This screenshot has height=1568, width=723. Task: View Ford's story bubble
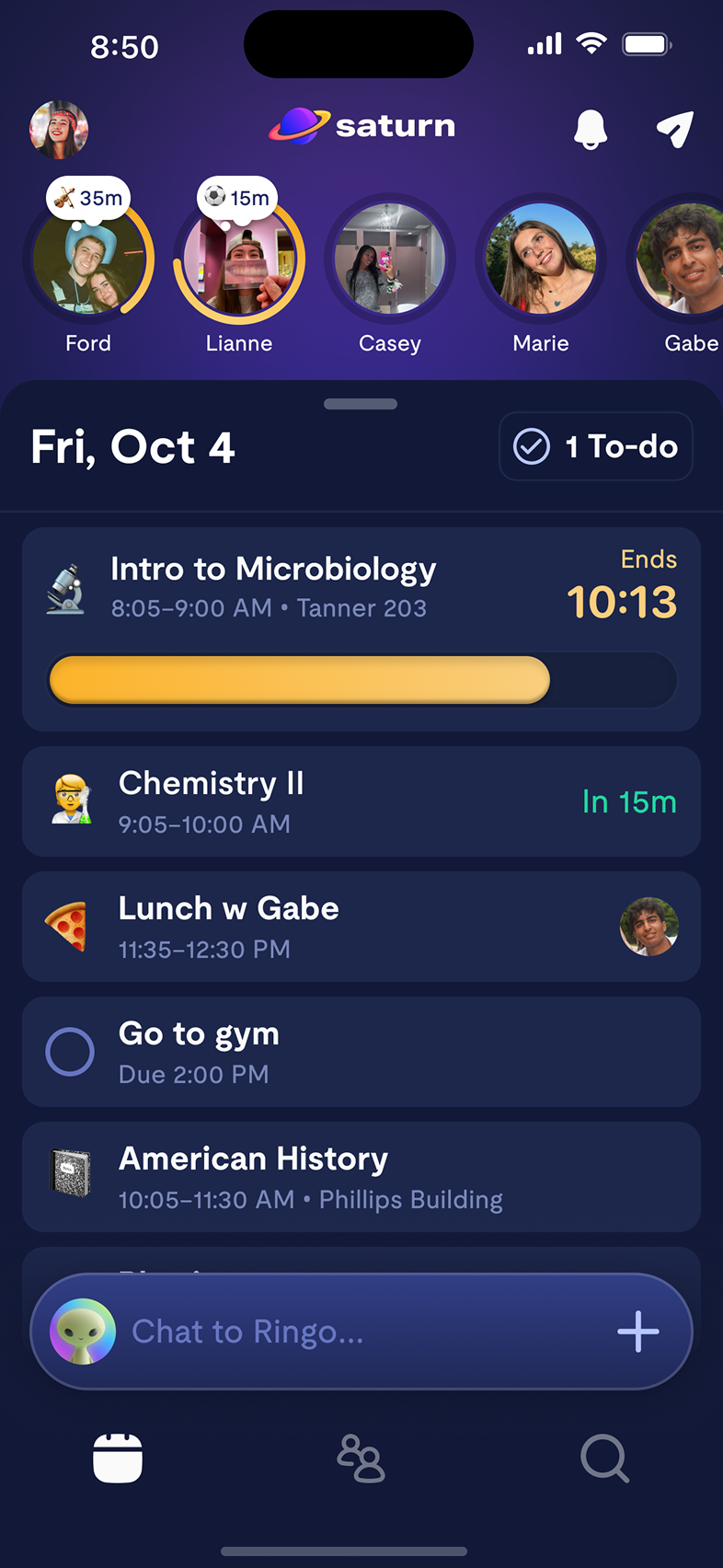(x=88, y=259)
